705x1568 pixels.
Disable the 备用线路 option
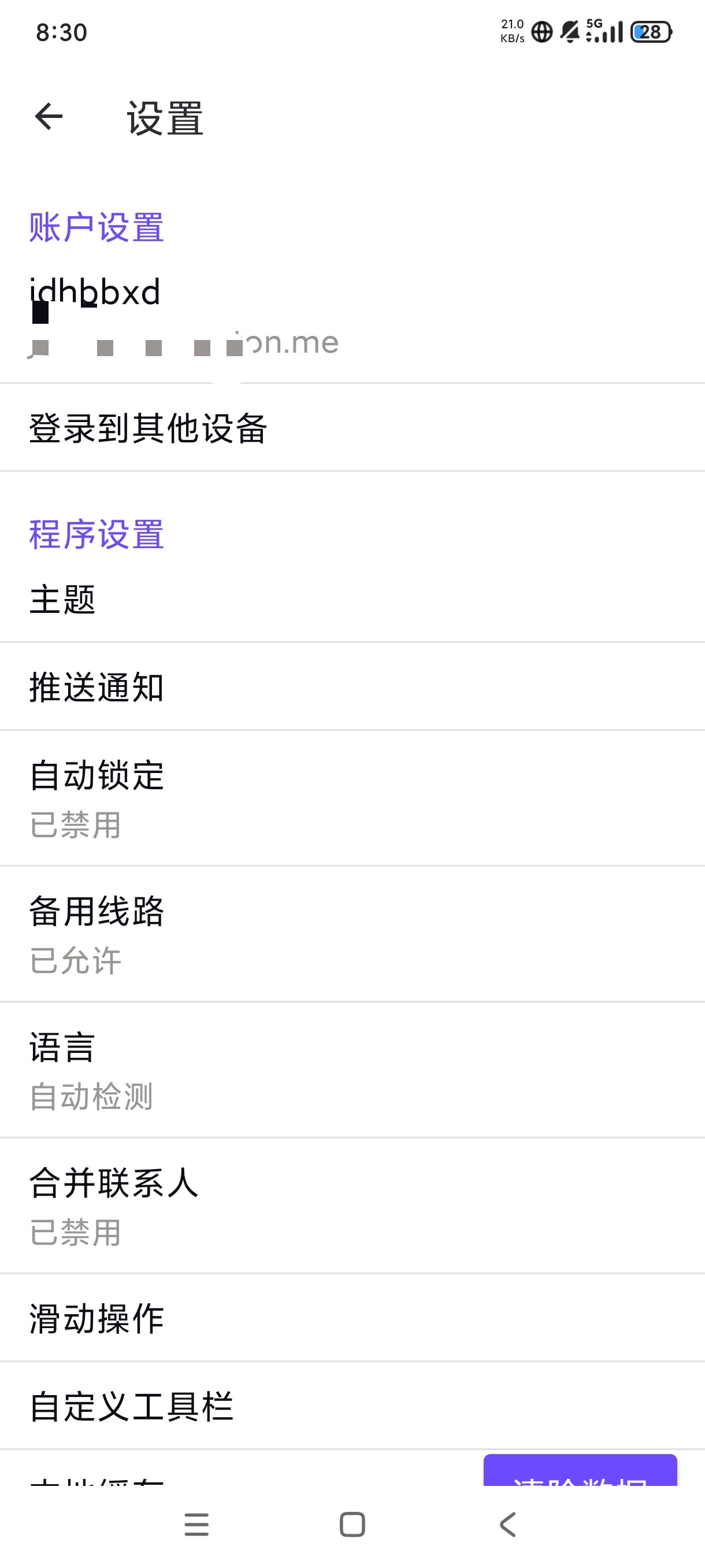click(243, 933)
